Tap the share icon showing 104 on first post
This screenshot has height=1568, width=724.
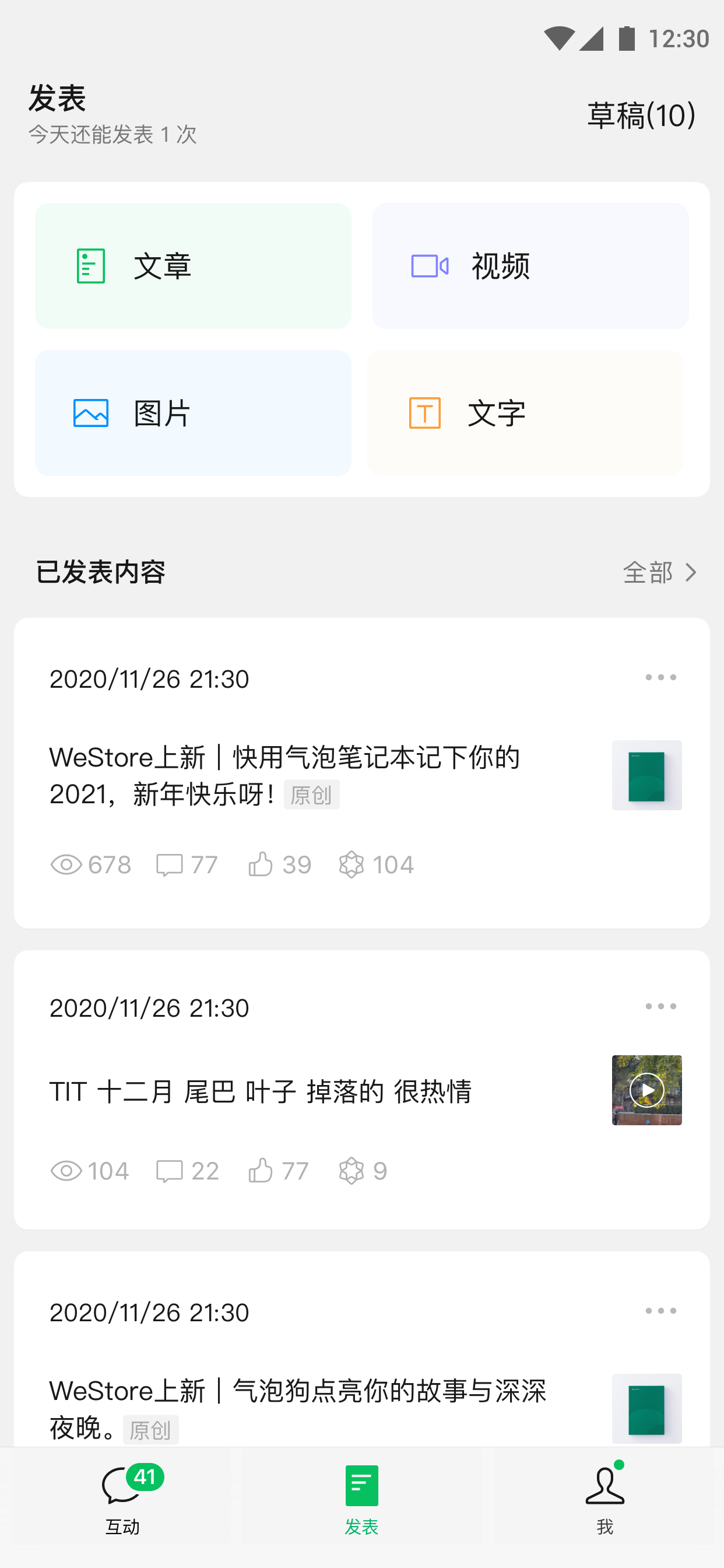(x=352, y=864)
